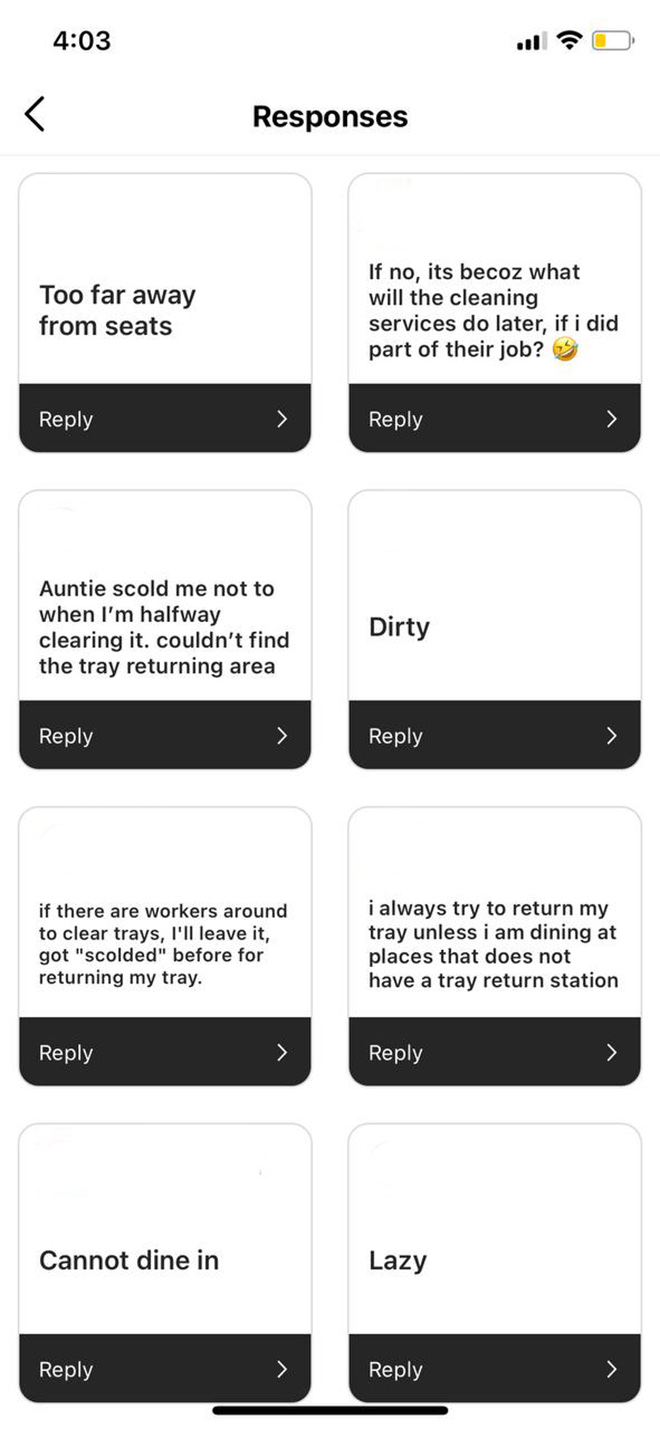The image size is (660, 1429).
Task: Reply to the 'Dirty' response
Action: point(494,736)
